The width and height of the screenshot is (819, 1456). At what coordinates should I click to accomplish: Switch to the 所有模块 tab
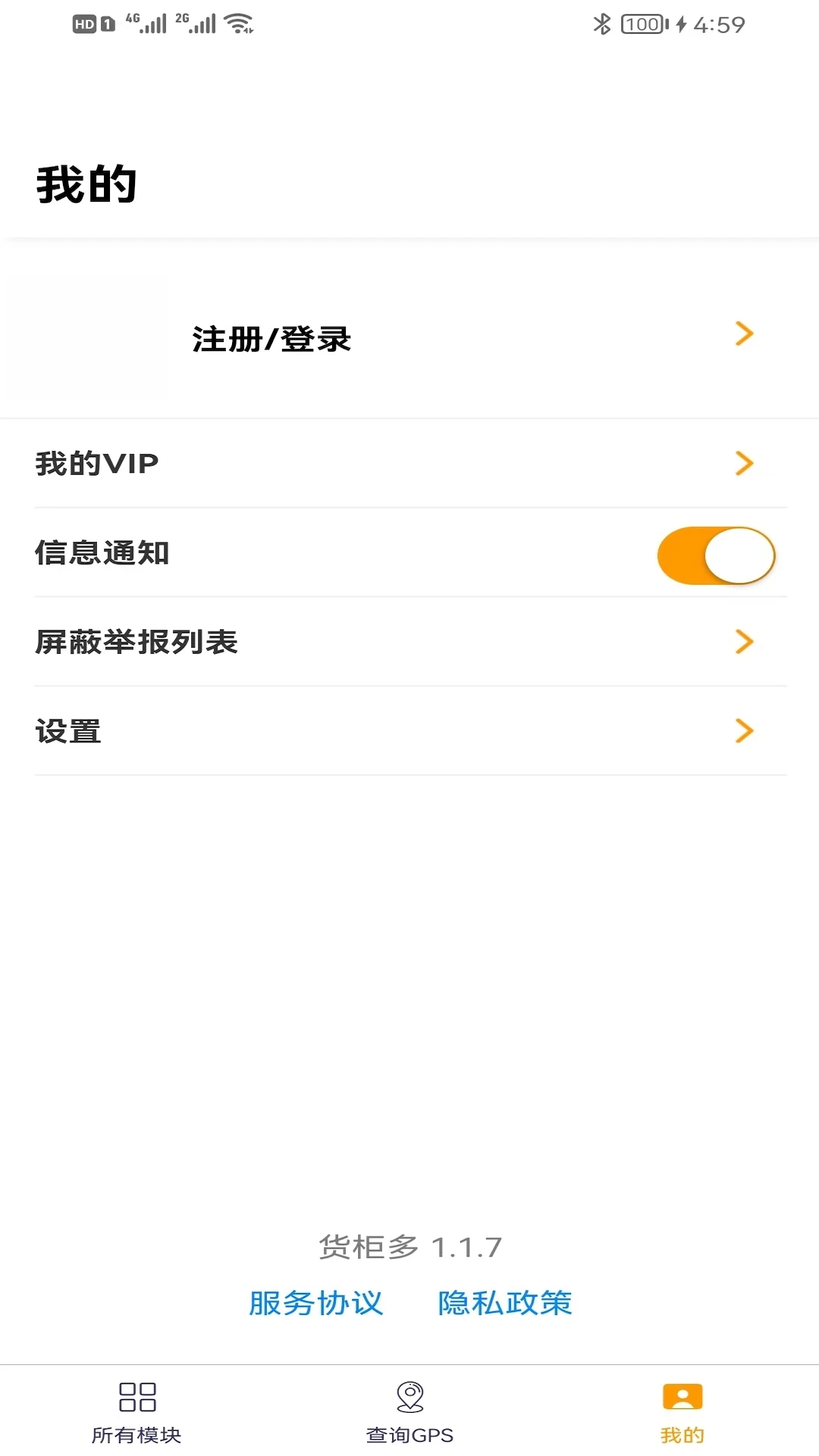coord(136,1412)
